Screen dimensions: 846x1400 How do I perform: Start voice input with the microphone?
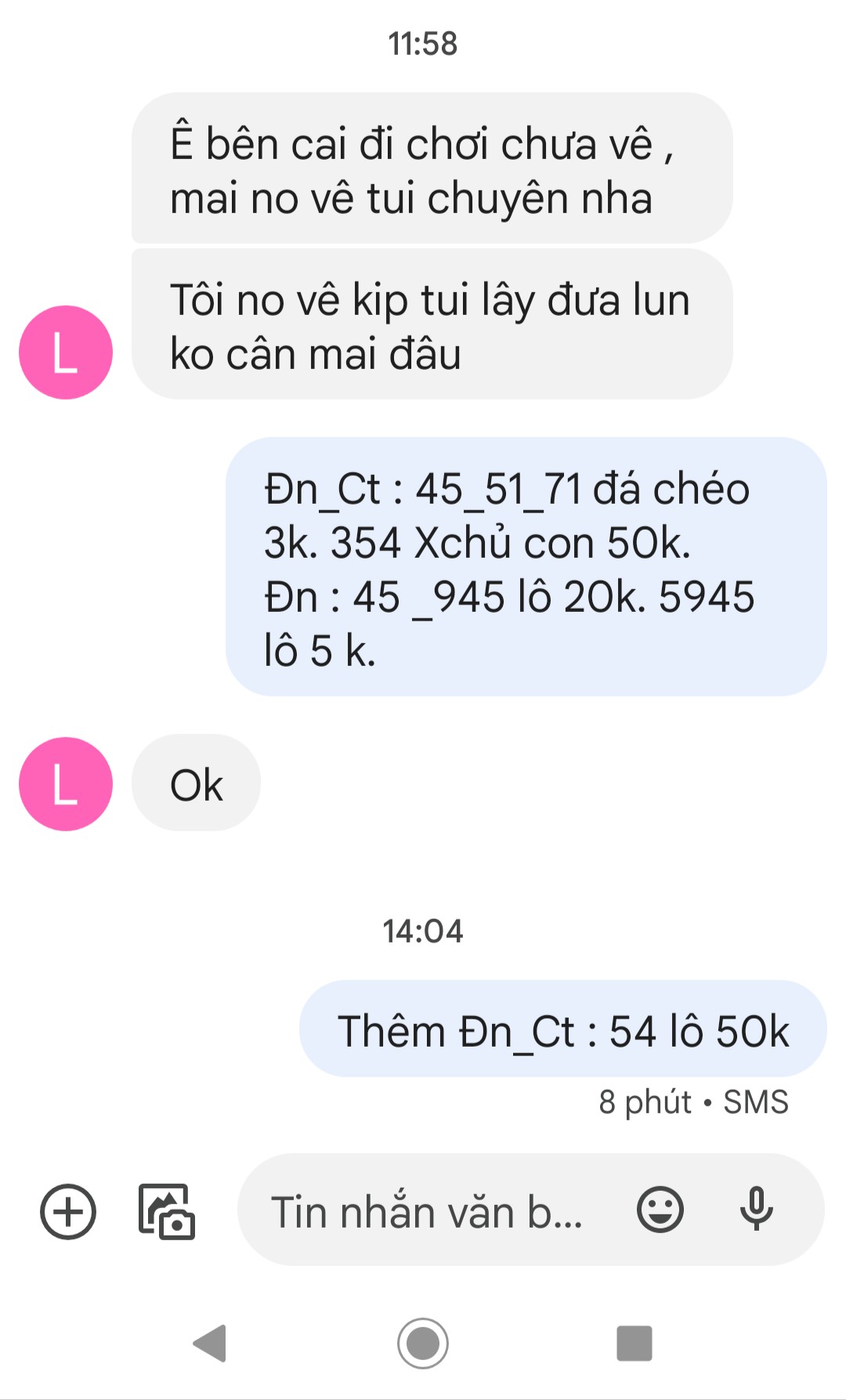[756, 1209]
